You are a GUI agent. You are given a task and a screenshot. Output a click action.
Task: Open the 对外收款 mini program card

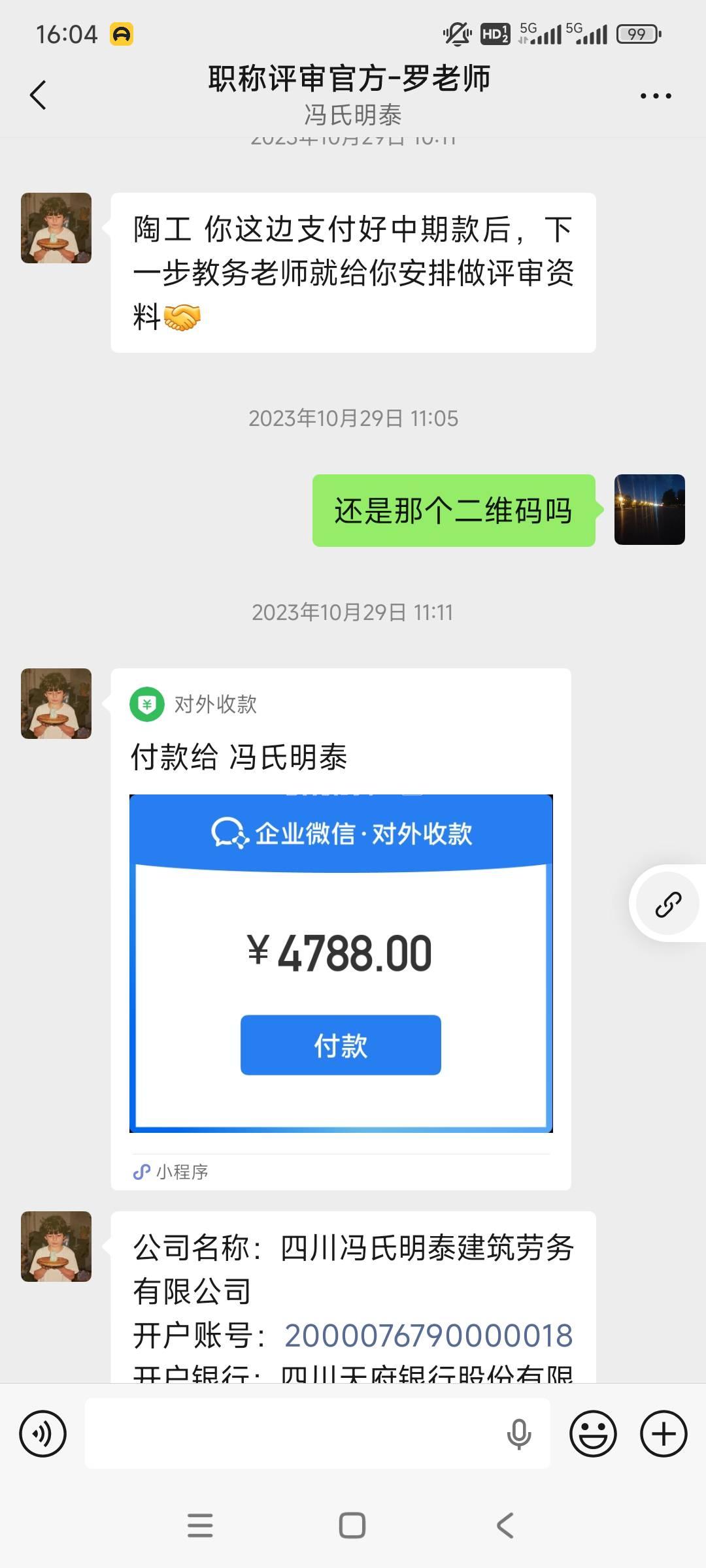point(341,928)
